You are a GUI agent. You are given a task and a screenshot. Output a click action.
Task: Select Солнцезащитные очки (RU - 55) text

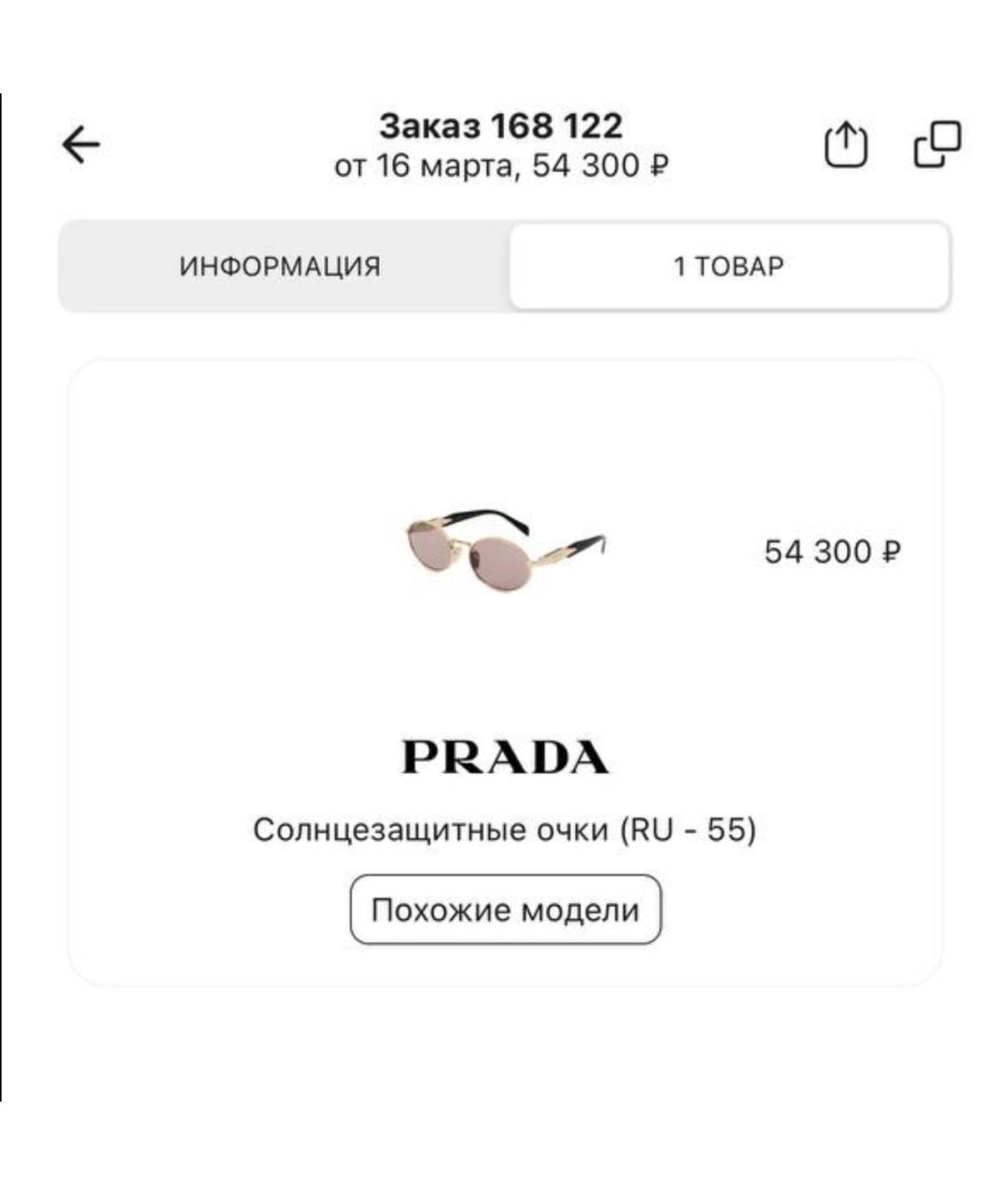pos(504,829)
